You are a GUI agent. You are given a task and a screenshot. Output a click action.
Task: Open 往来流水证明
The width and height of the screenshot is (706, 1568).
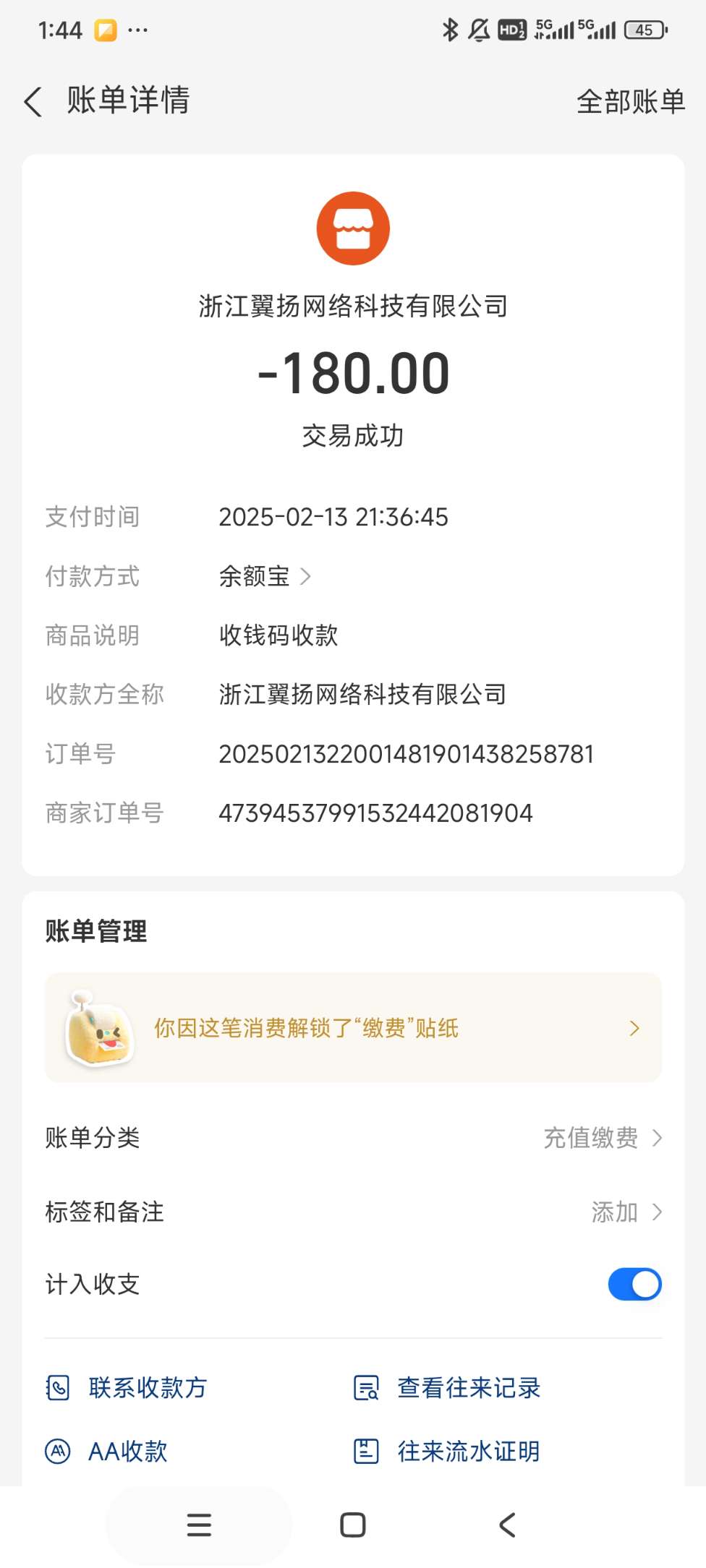(448, 1451)
